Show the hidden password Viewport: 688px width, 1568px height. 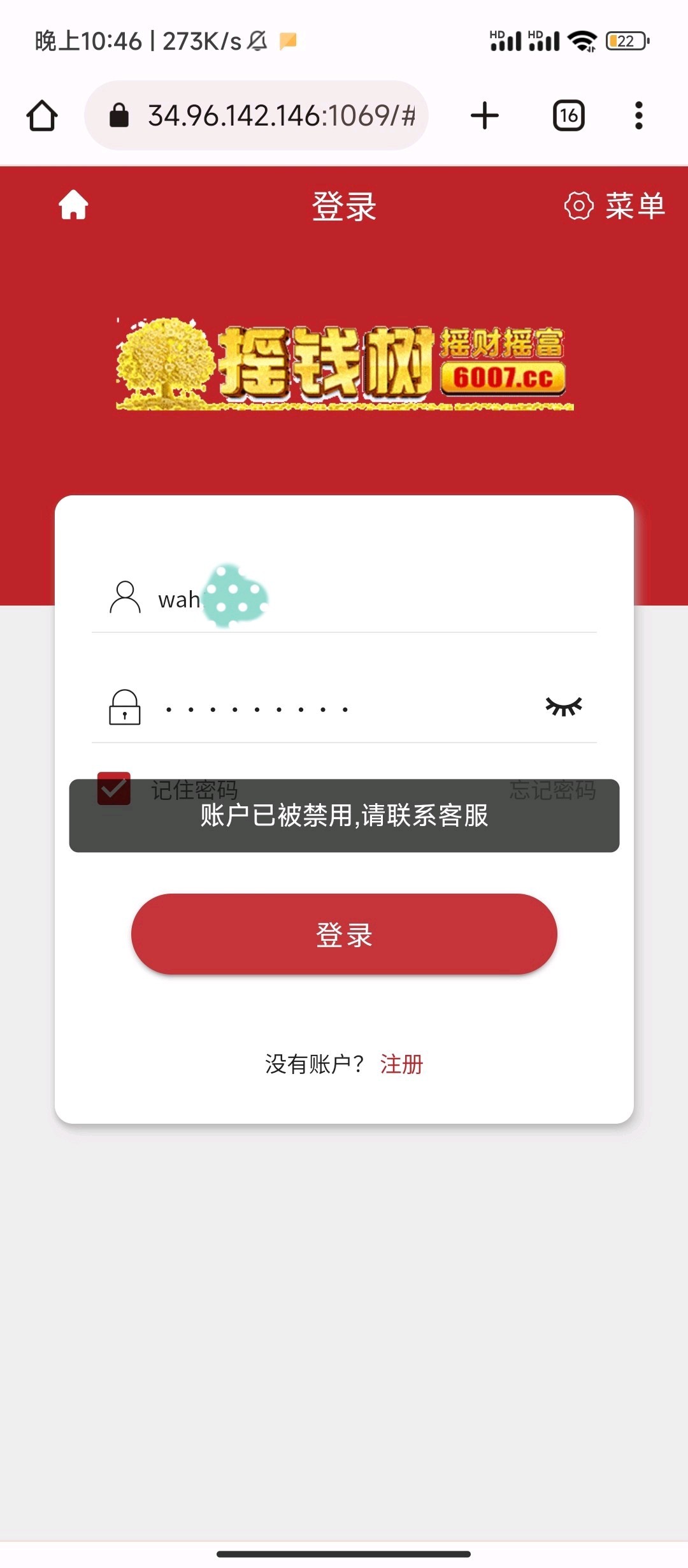(x=564, y=707)
